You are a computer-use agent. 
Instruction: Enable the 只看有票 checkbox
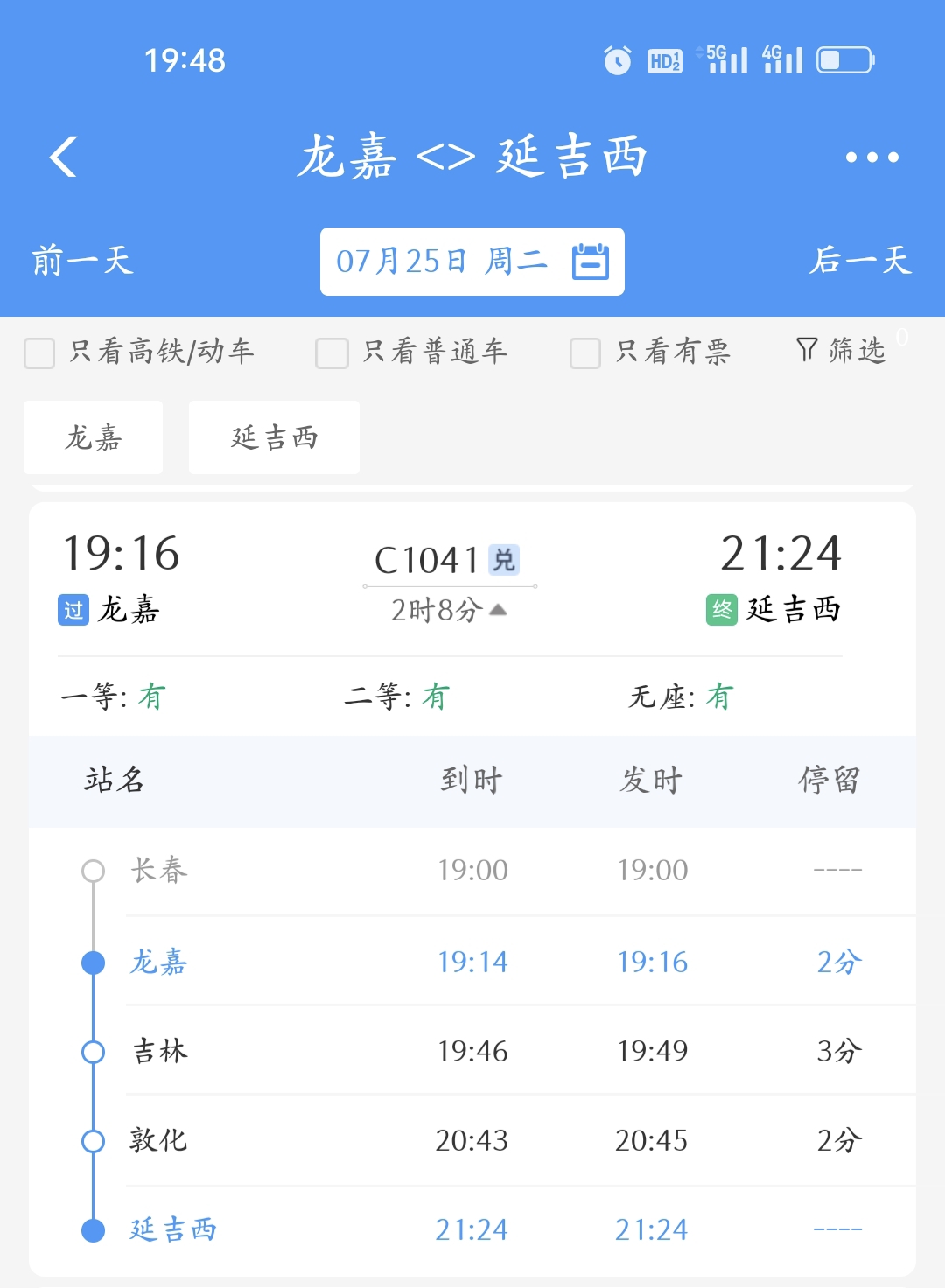[584, 353]
